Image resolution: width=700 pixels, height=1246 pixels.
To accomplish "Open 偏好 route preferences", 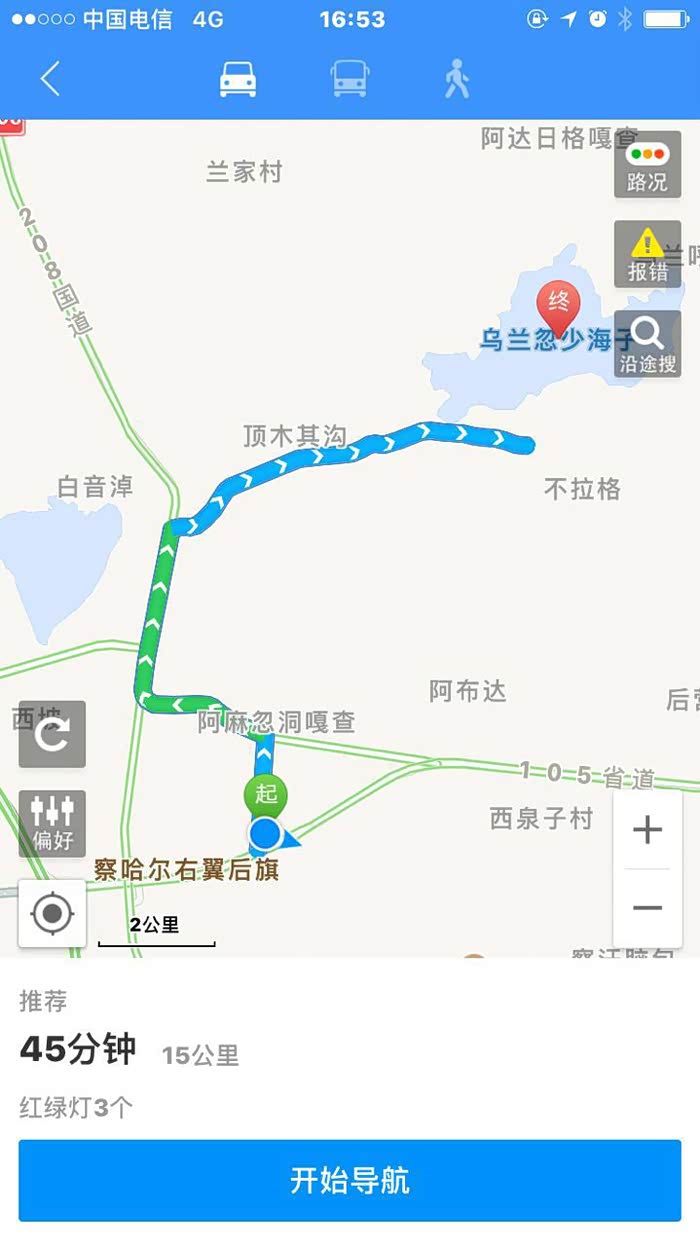I will coord(52,824).
